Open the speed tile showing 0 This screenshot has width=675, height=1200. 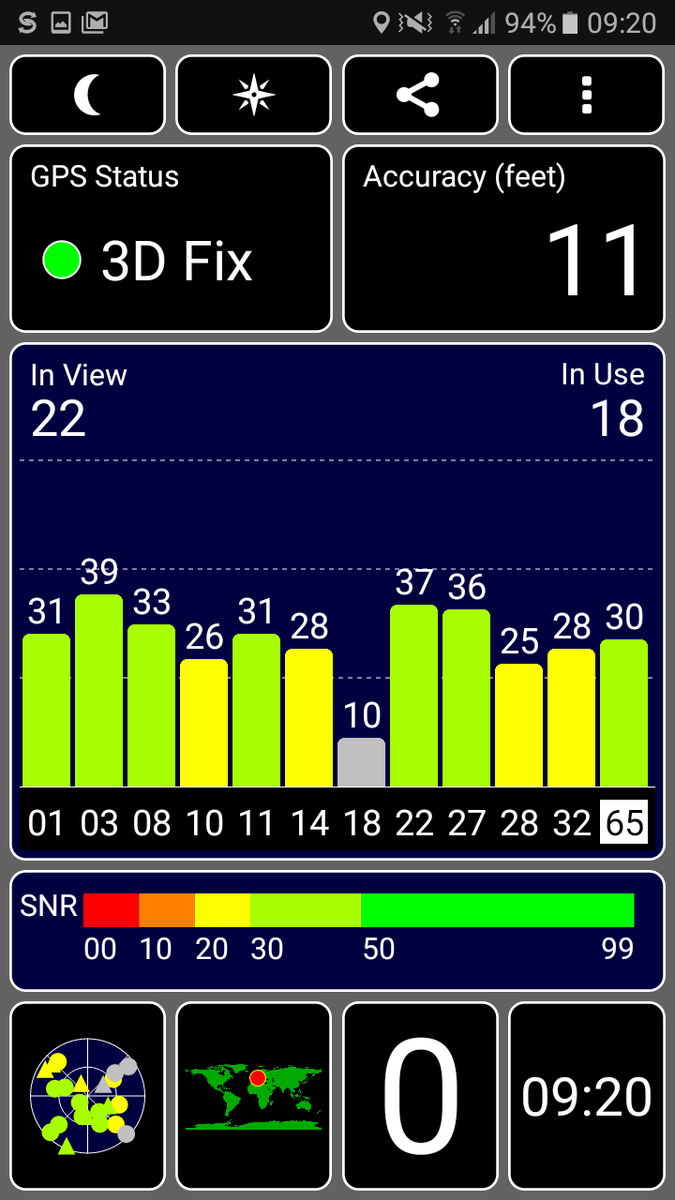pyautogui.click(x=420, y=1097)
